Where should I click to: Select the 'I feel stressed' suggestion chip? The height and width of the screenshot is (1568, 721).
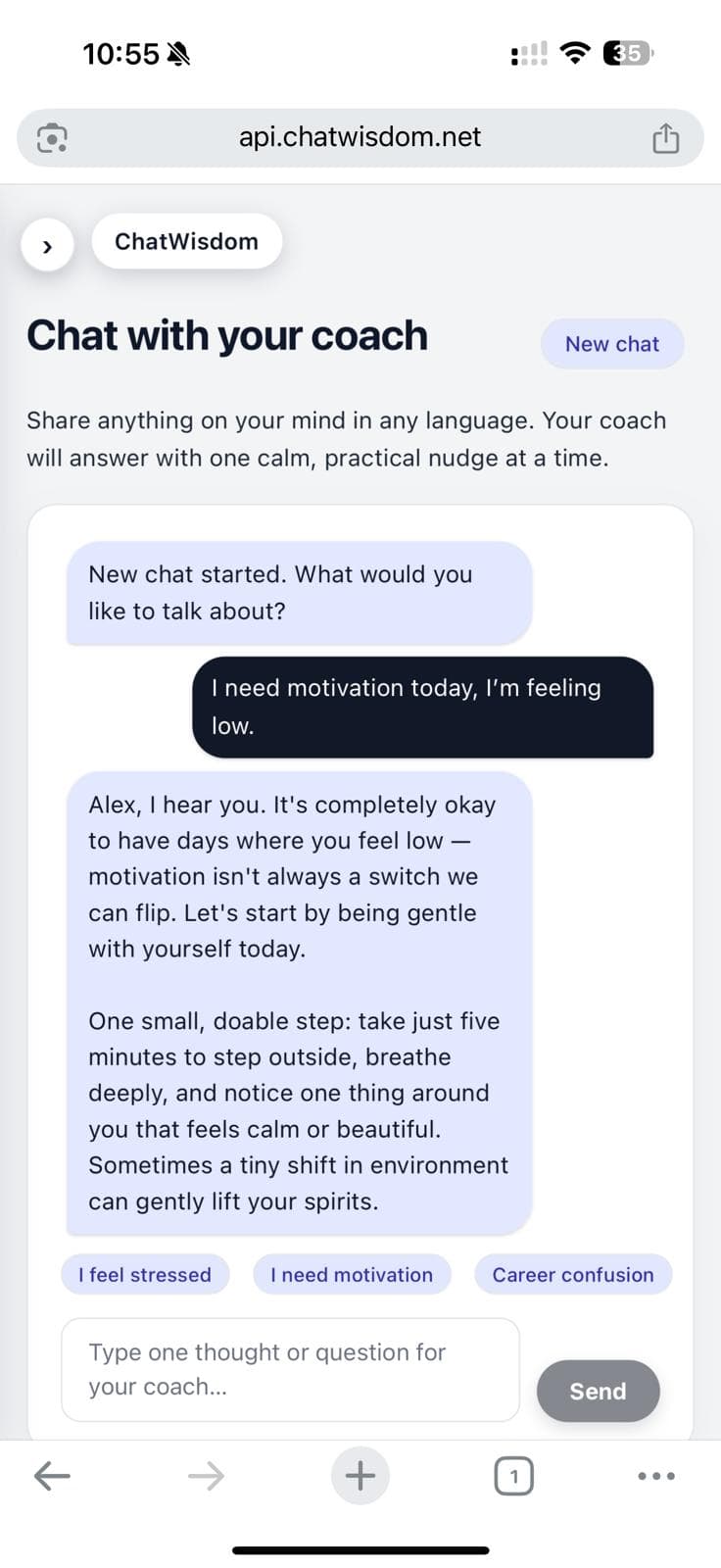pos(145,1274)
